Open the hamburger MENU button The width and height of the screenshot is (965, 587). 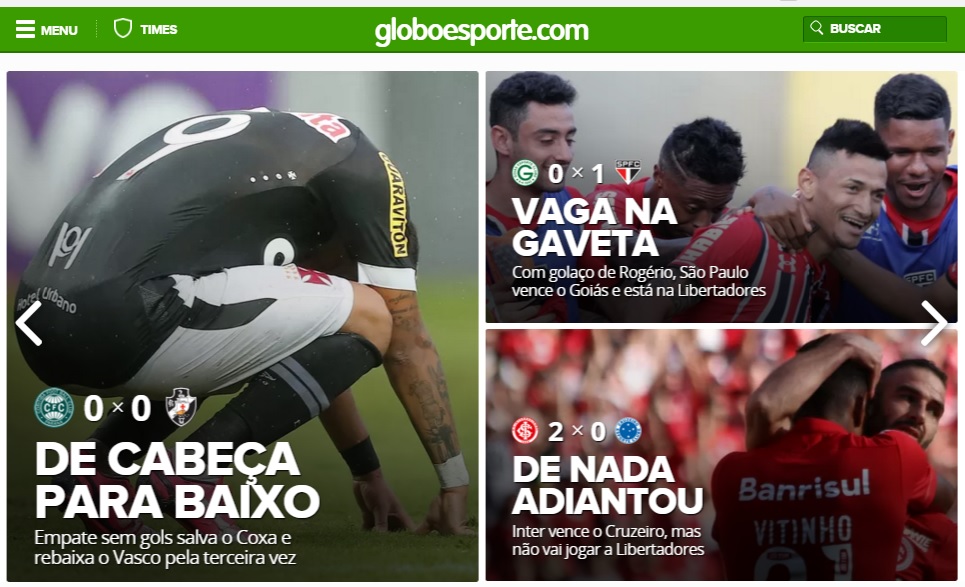tap(46, 29)
